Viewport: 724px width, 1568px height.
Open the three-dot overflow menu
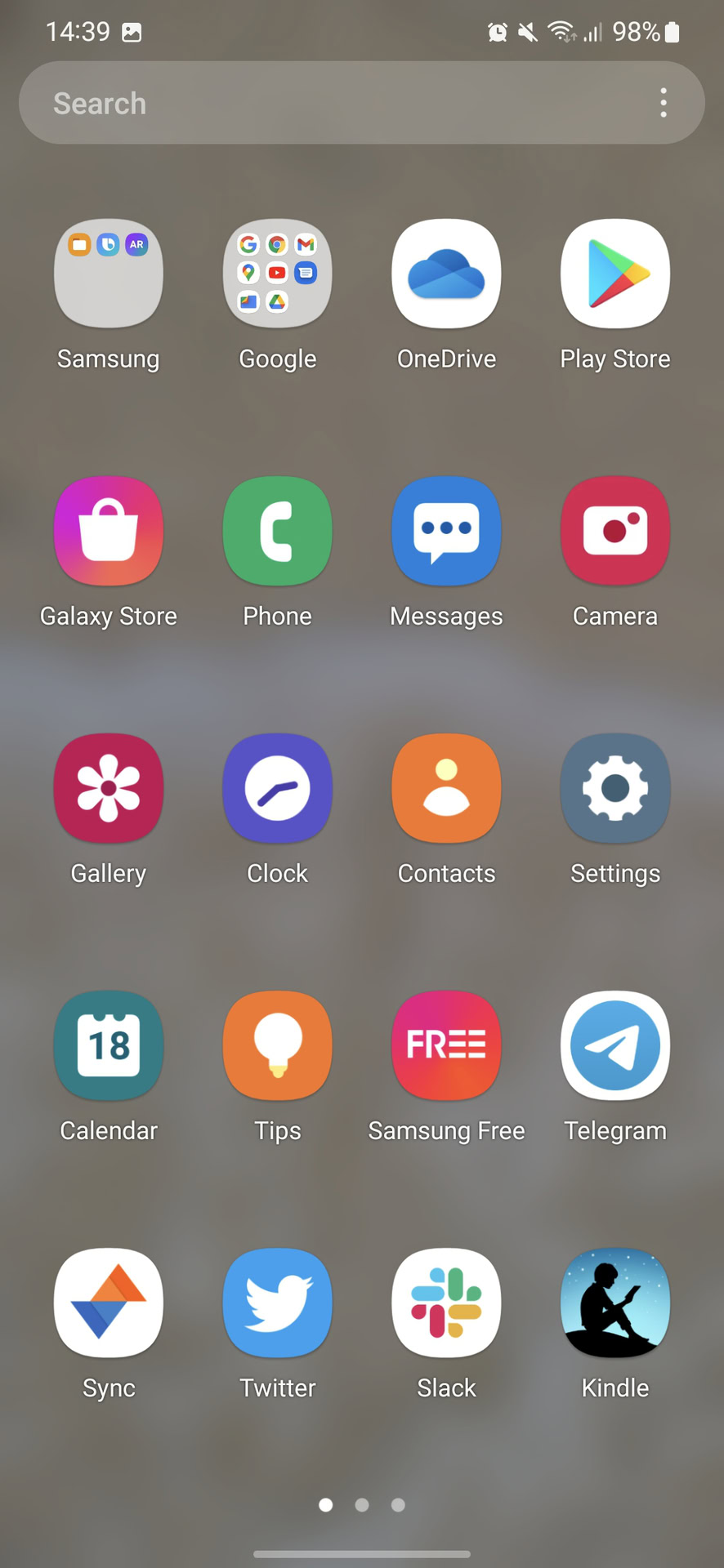(664, 103)
